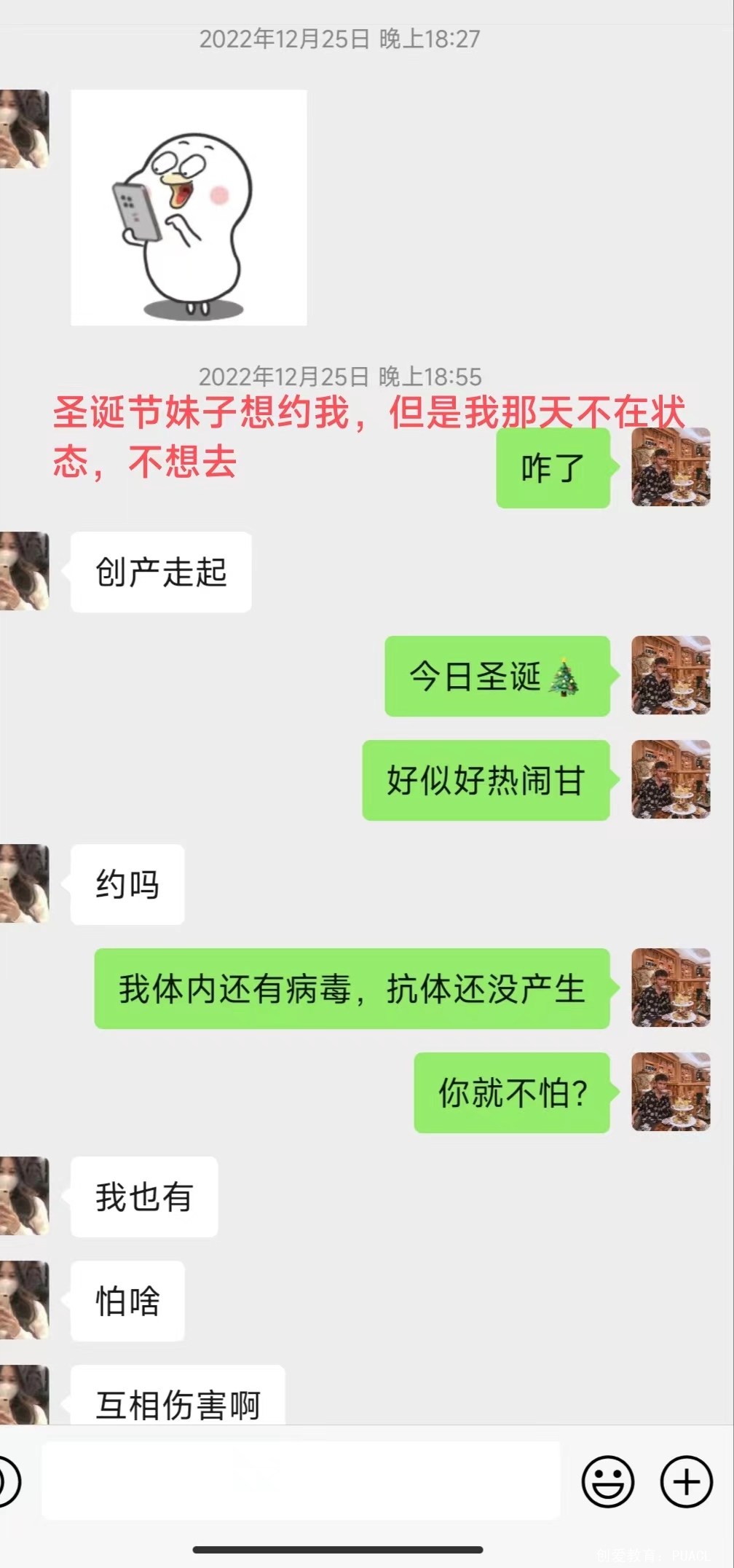
Task: Open your own avatar beside 咋了
Action: [671, 468]
